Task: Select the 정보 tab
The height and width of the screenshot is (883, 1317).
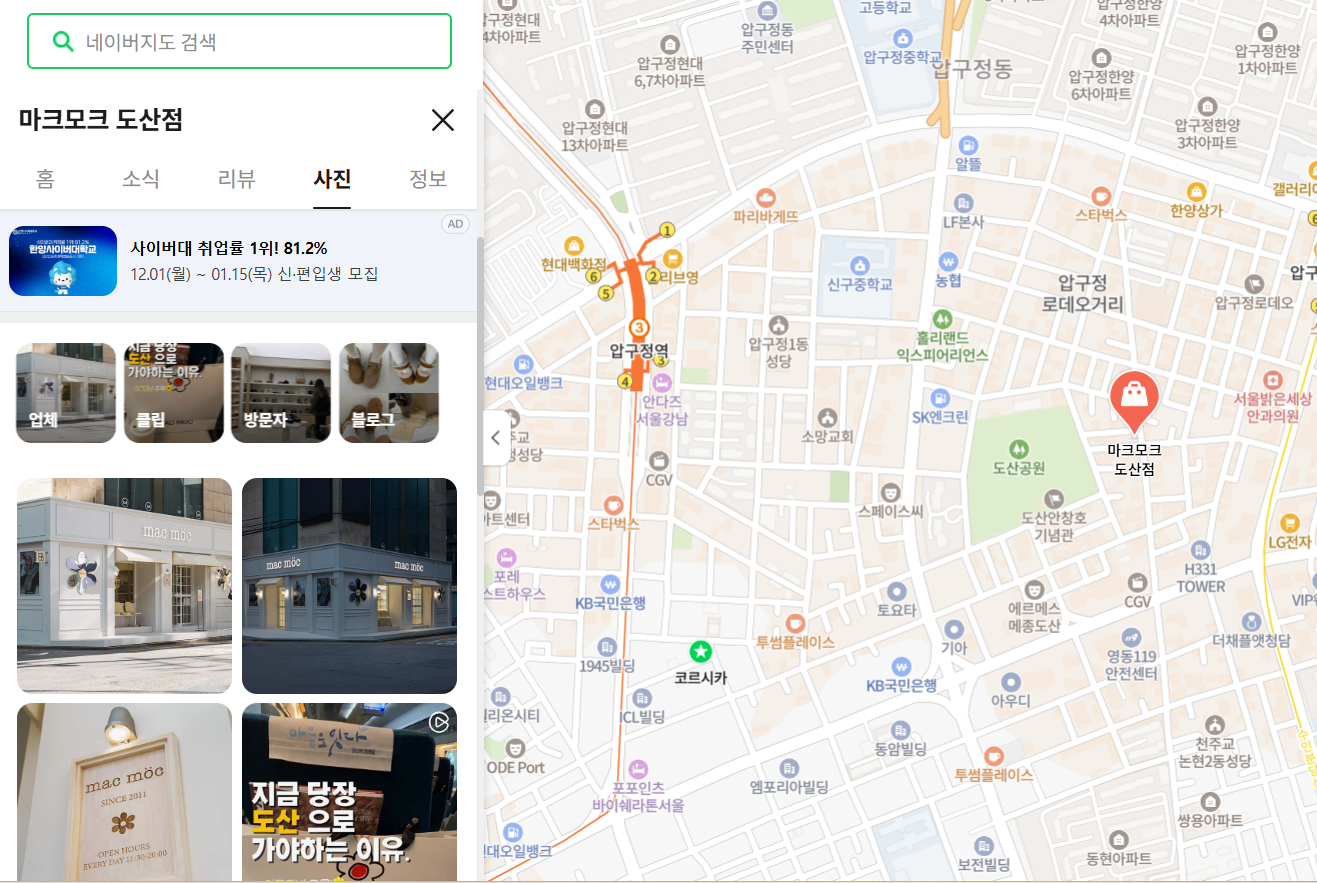Action: [428, 179]
